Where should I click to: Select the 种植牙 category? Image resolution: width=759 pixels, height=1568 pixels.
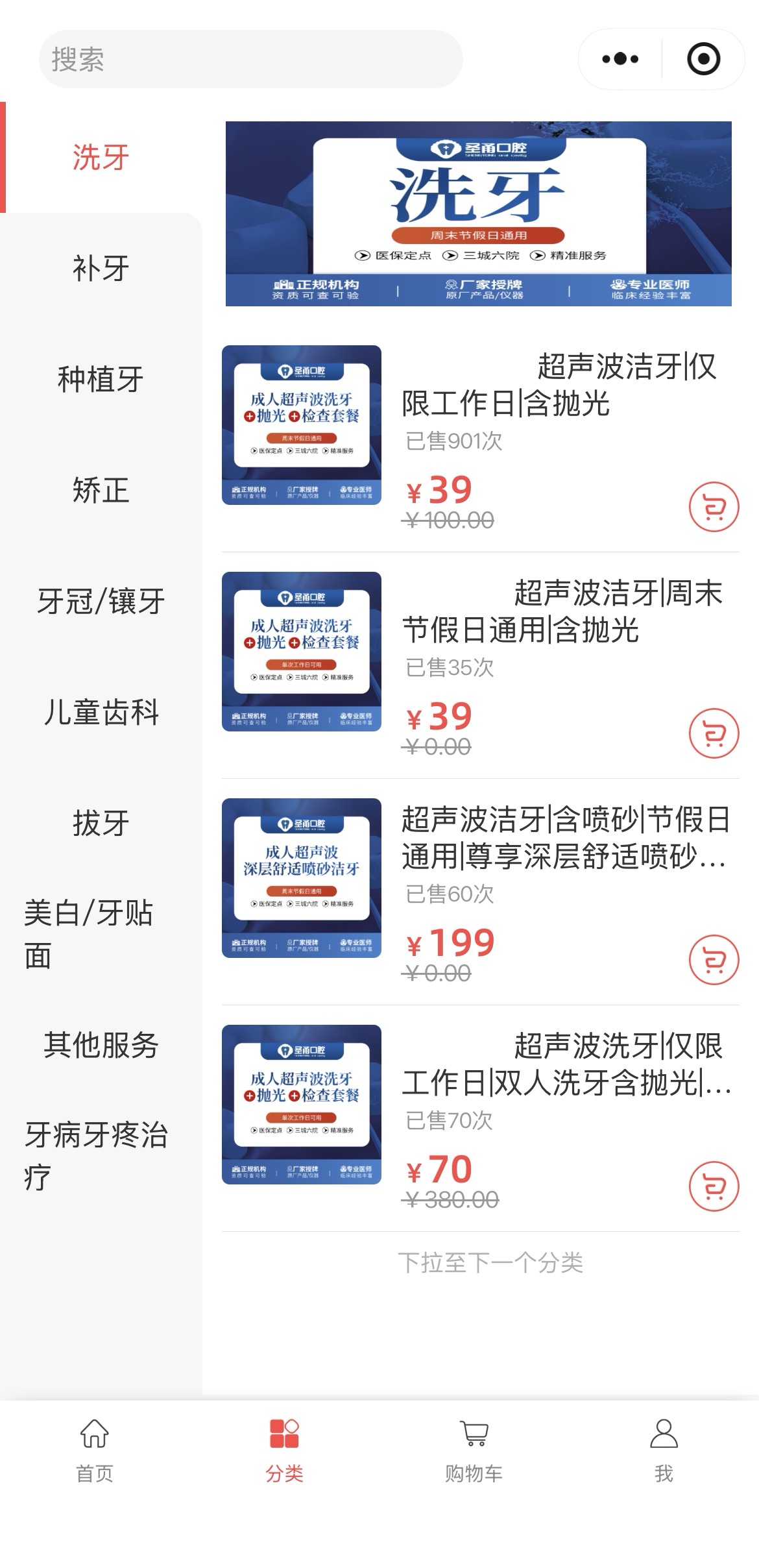[101, 380]
